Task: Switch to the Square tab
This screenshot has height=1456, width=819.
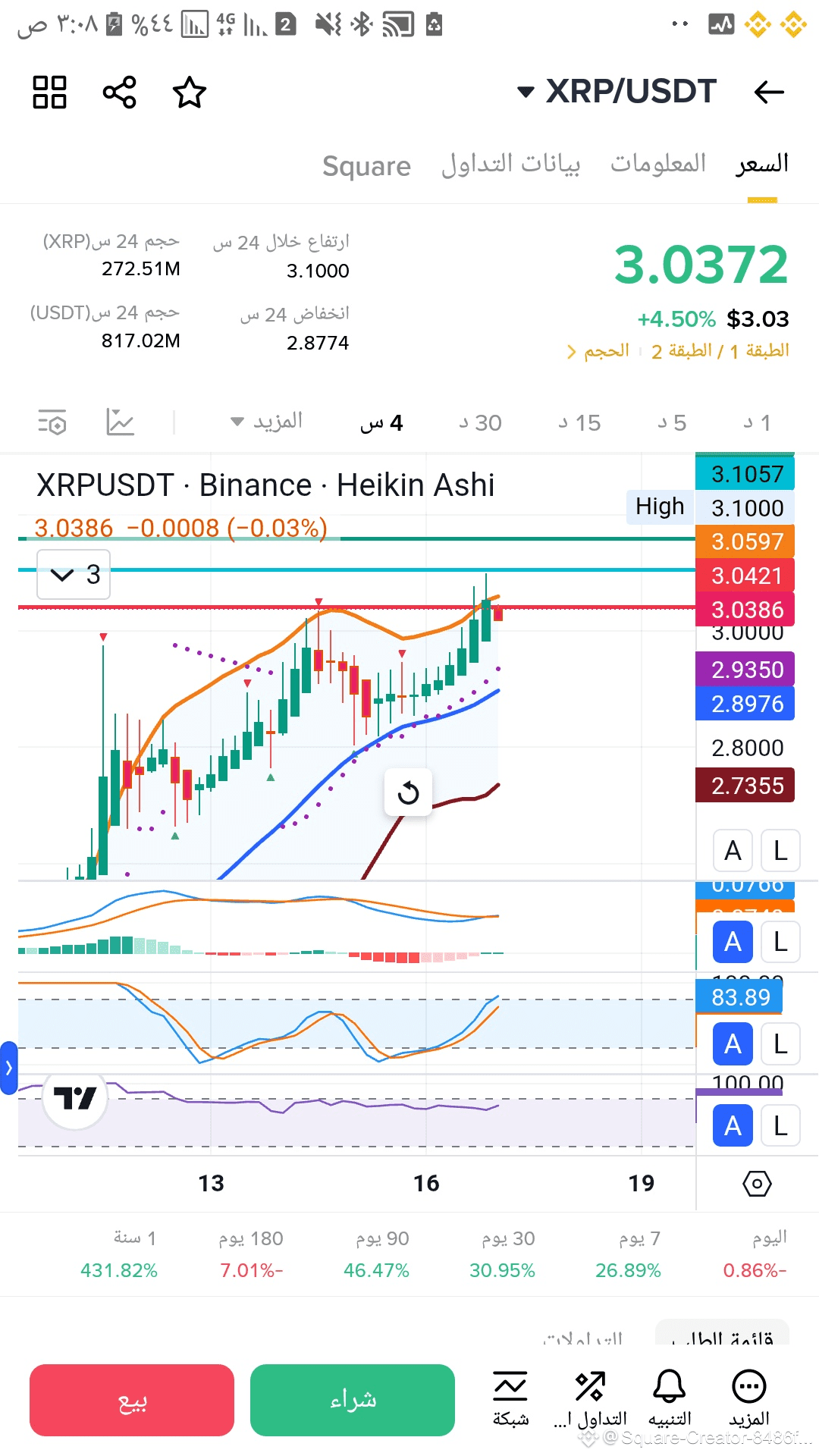Action: [366, 165]
